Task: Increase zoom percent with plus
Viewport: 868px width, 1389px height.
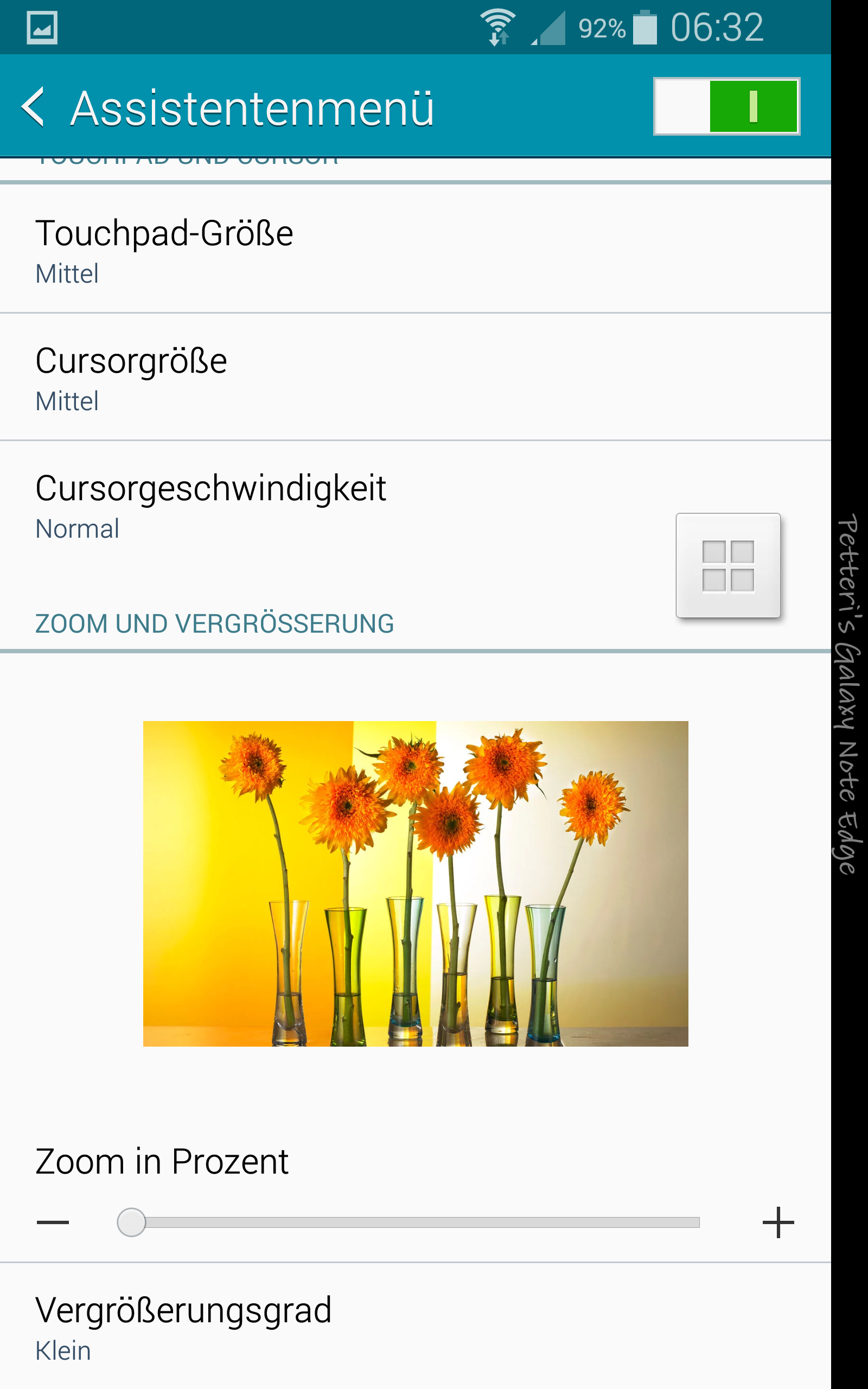Action: [778, 1222]
